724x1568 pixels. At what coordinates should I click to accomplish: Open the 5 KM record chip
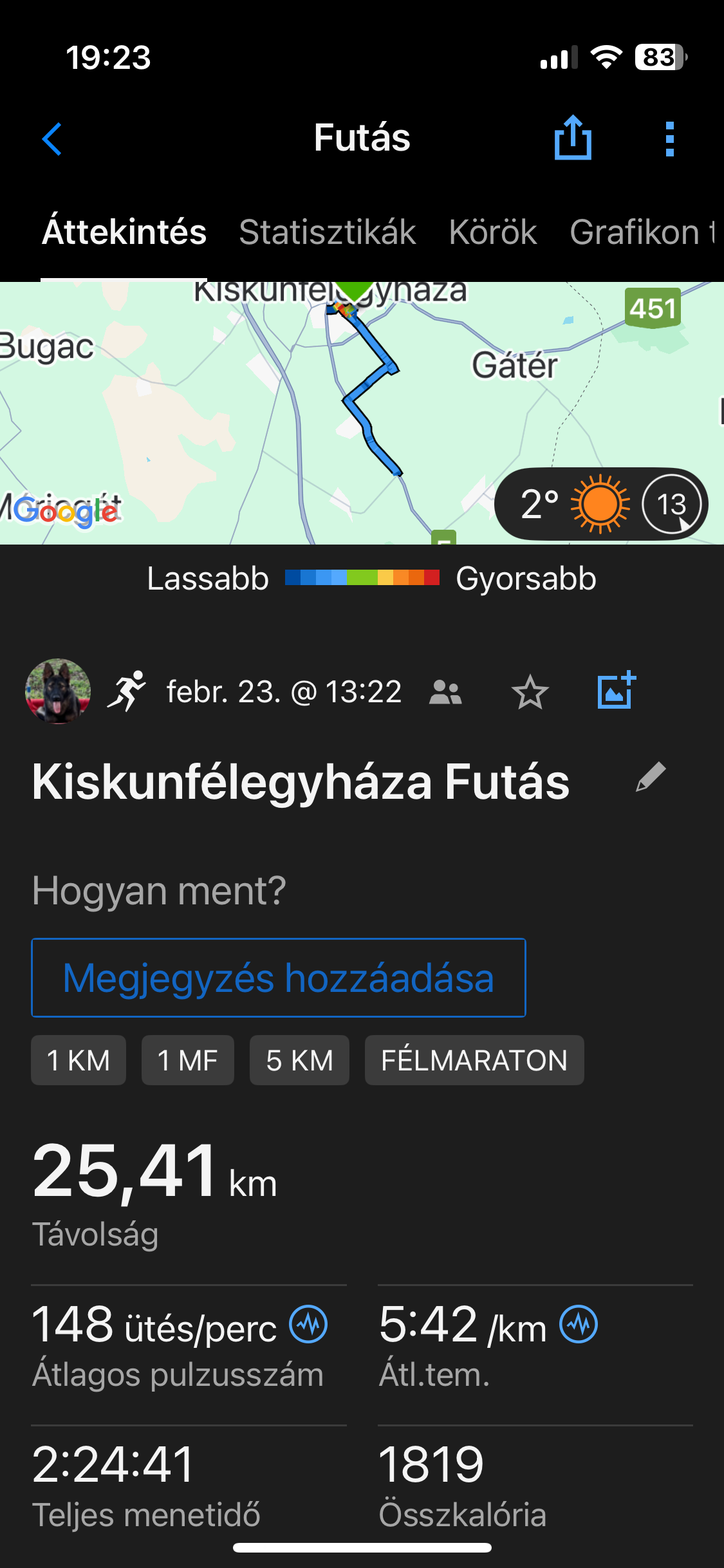click(299, 1060)
